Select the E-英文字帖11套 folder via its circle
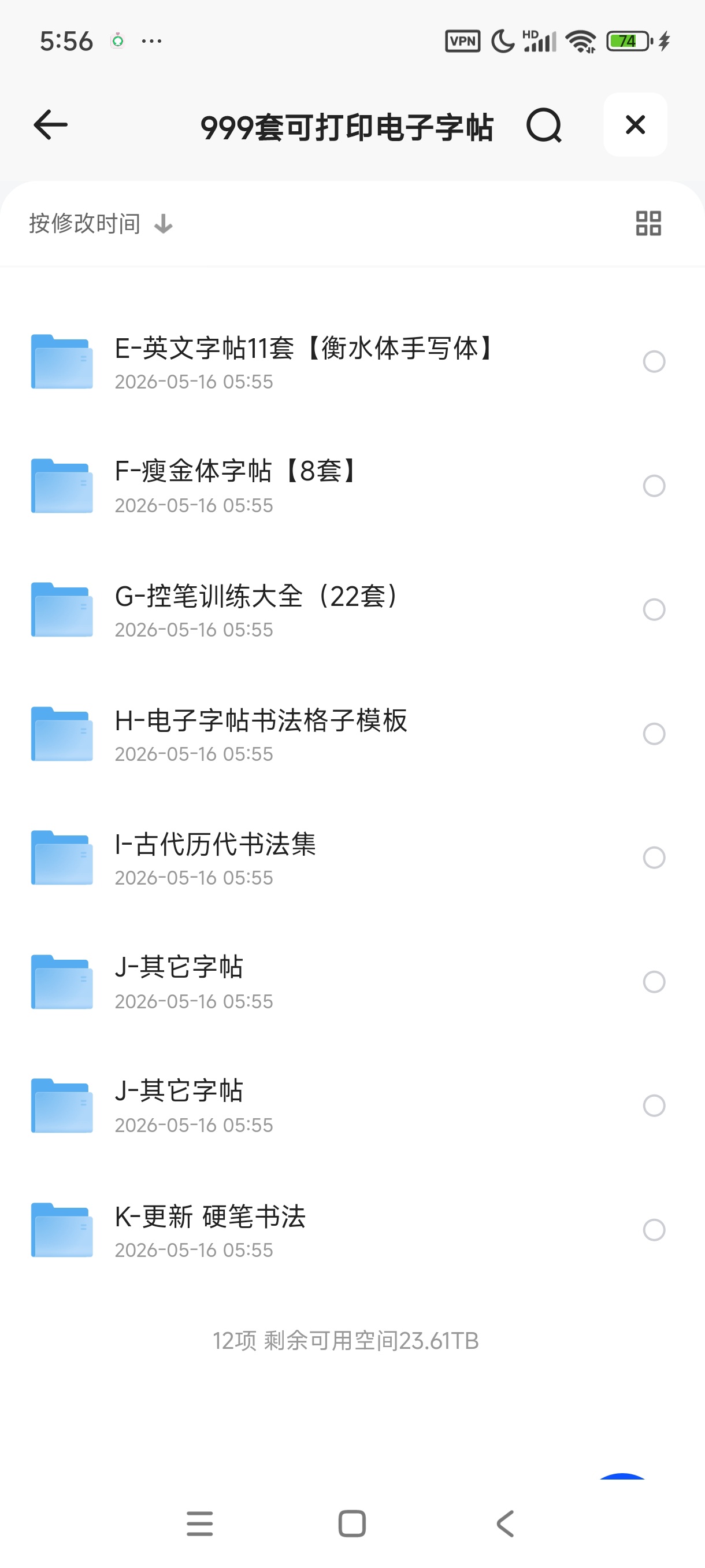The width and height of the screenshot is (705, 1568). pos(654,361)
